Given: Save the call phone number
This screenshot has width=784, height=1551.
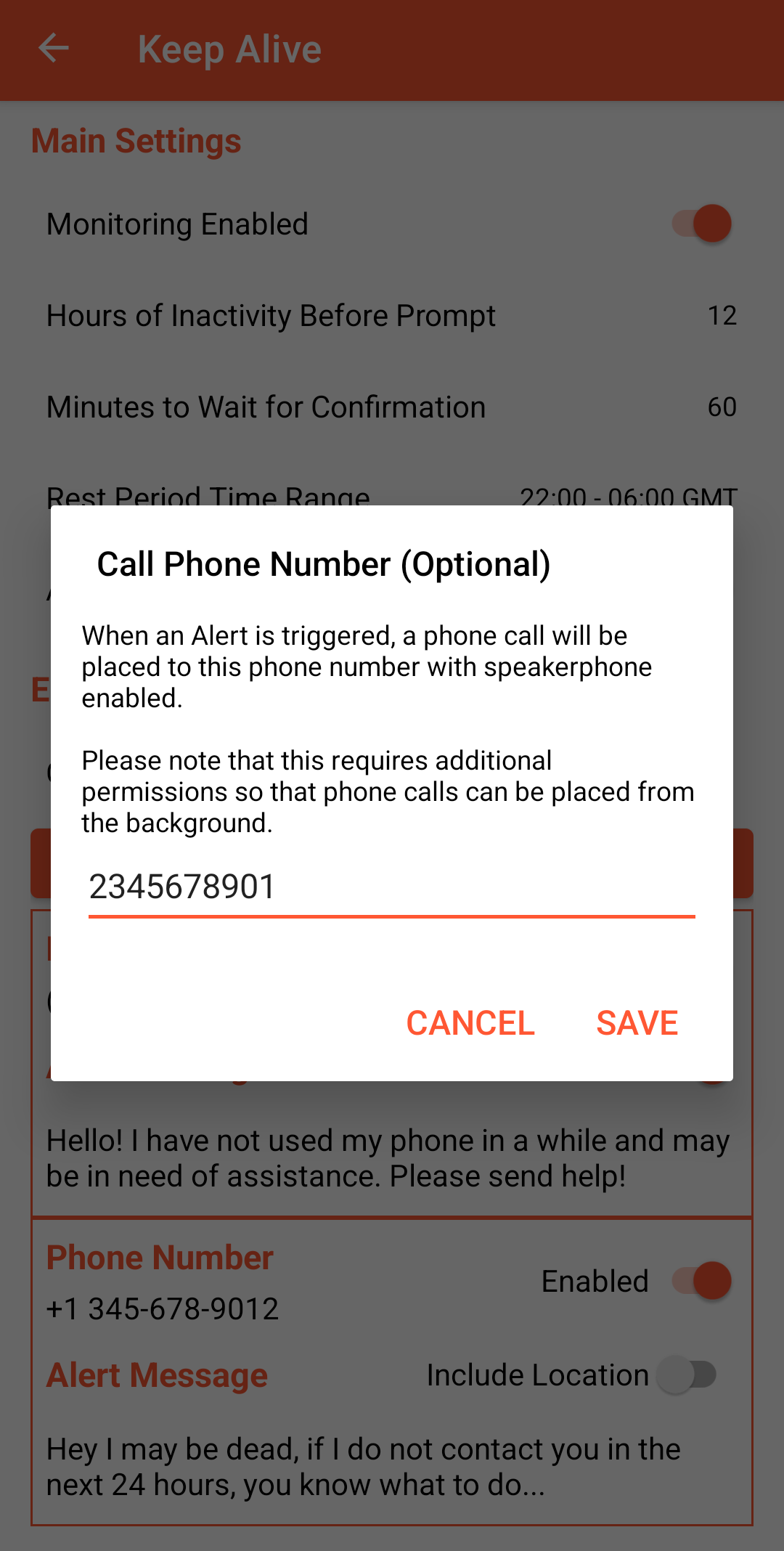Looking at the screenshot, I should (x=637, y=1023).
